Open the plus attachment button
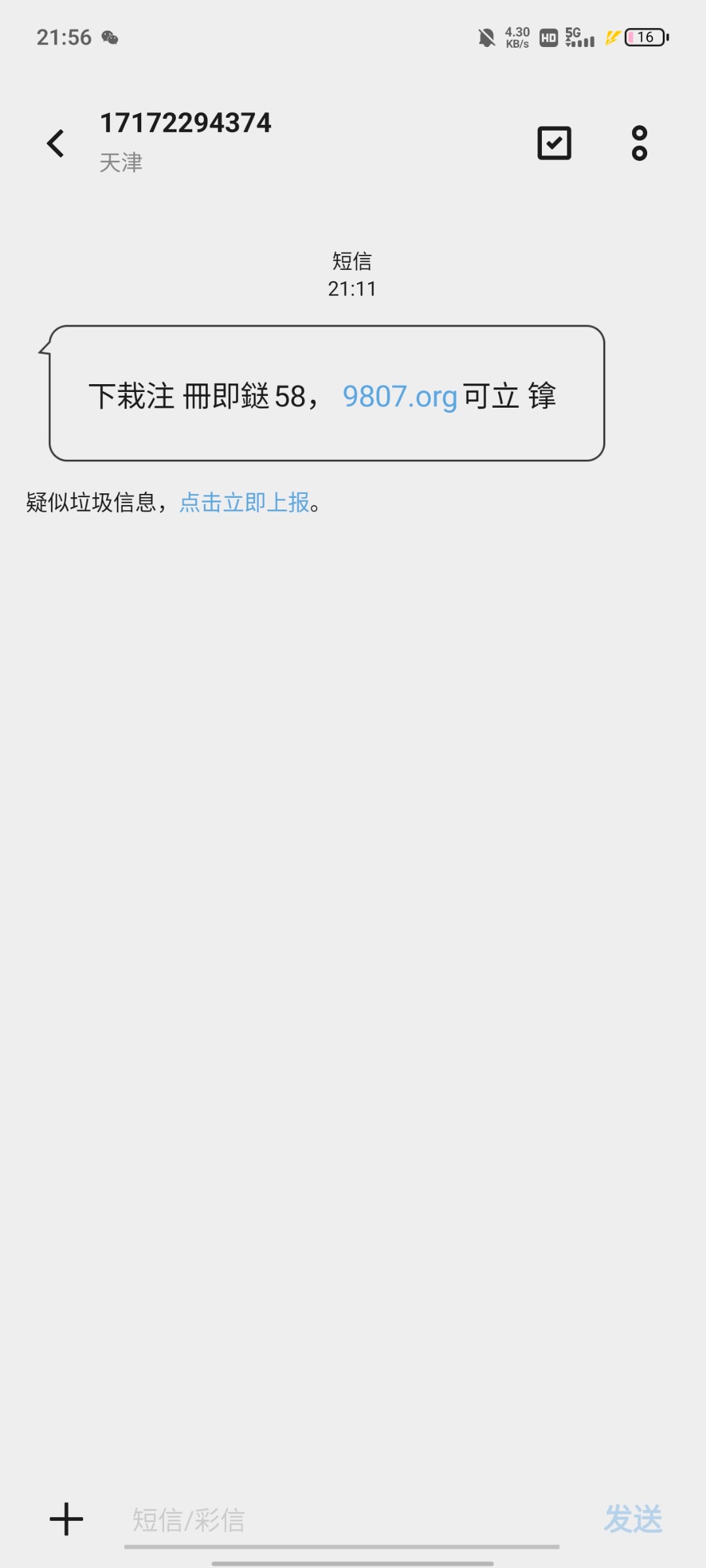The height and width of the screenshot is (1568, 706). [x=67, y=1519]
